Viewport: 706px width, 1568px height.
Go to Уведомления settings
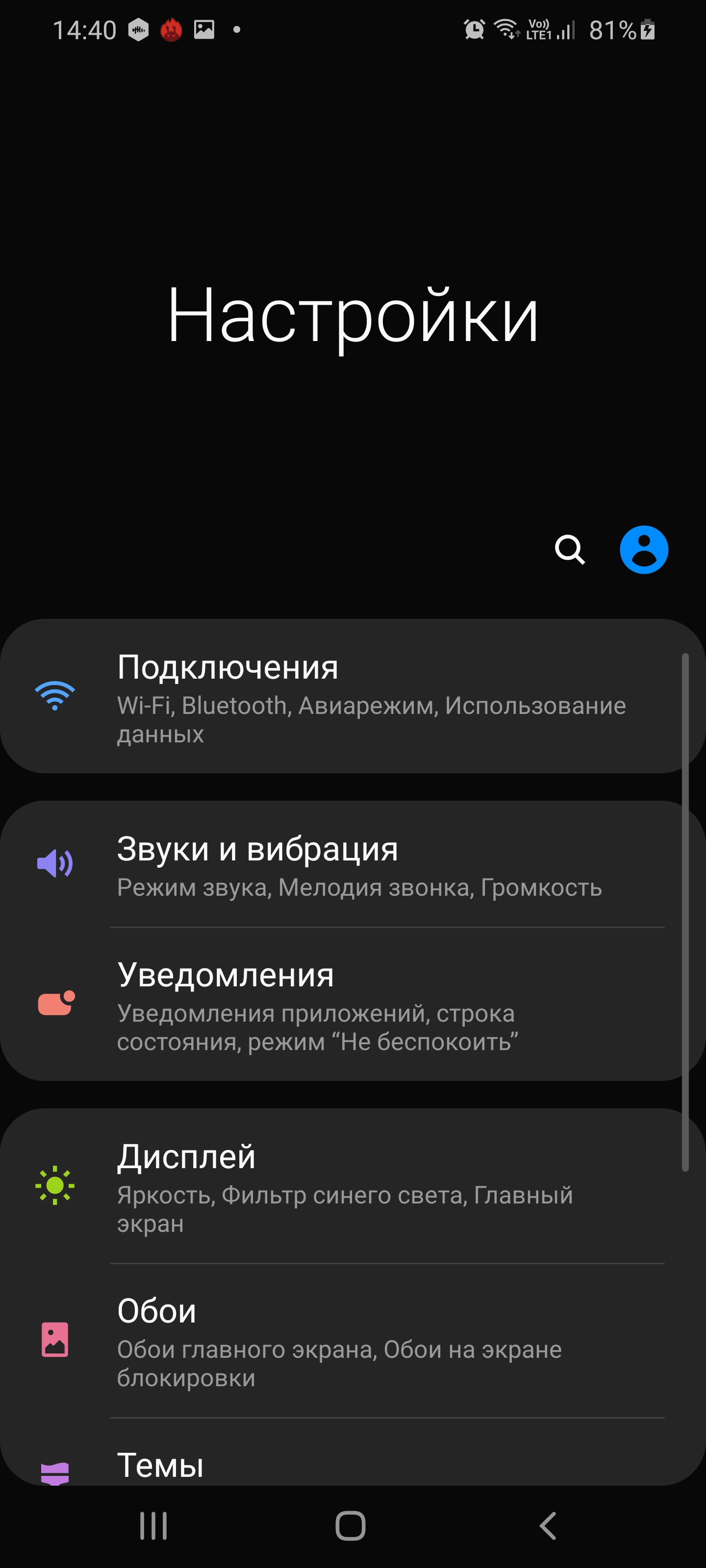[353, 1004]
